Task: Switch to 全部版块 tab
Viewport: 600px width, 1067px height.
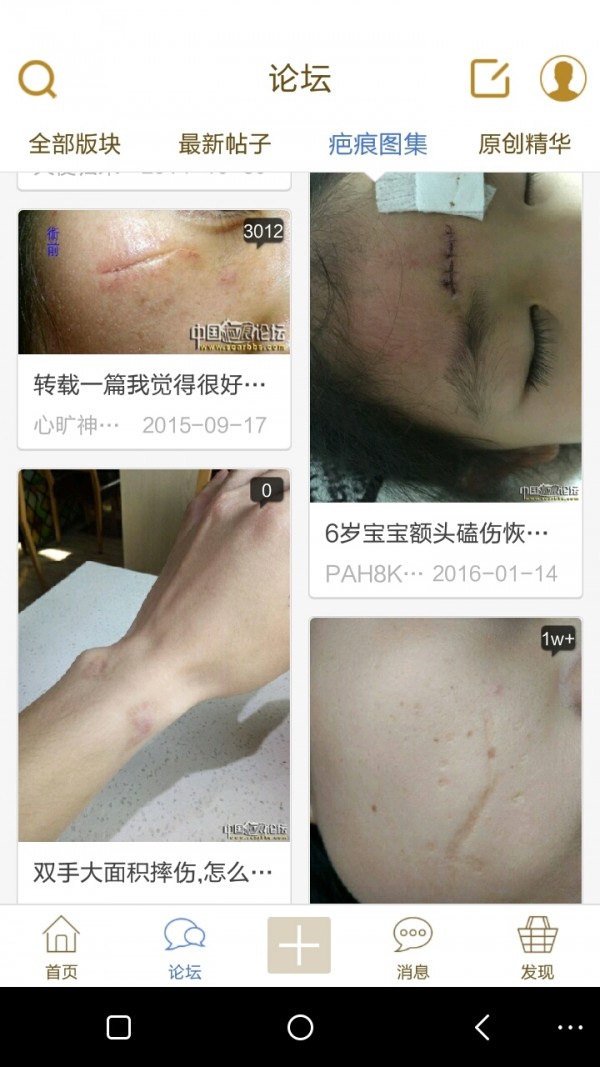Action: (x=75, y=143)
